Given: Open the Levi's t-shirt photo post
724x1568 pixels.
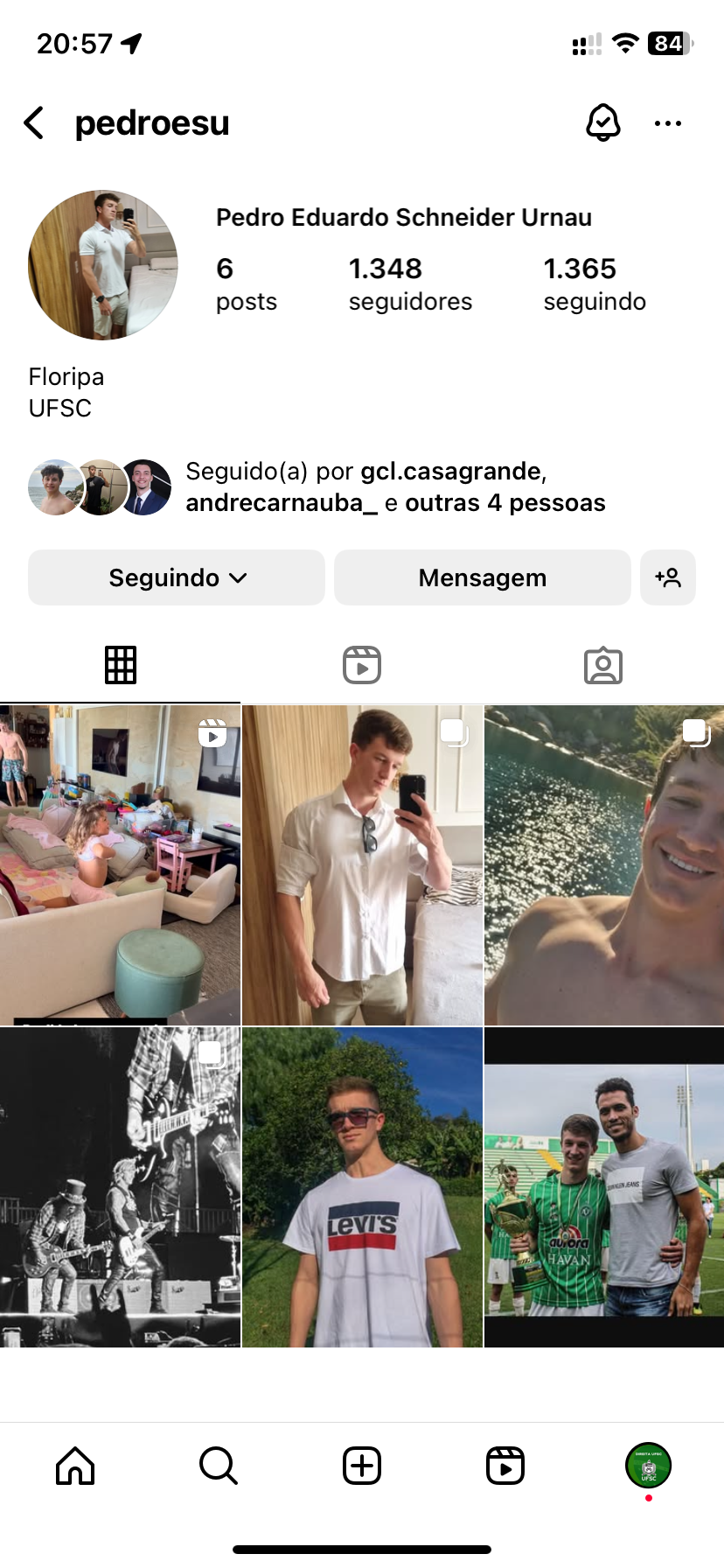Looking at the screenshot, I should (362, 1187).
